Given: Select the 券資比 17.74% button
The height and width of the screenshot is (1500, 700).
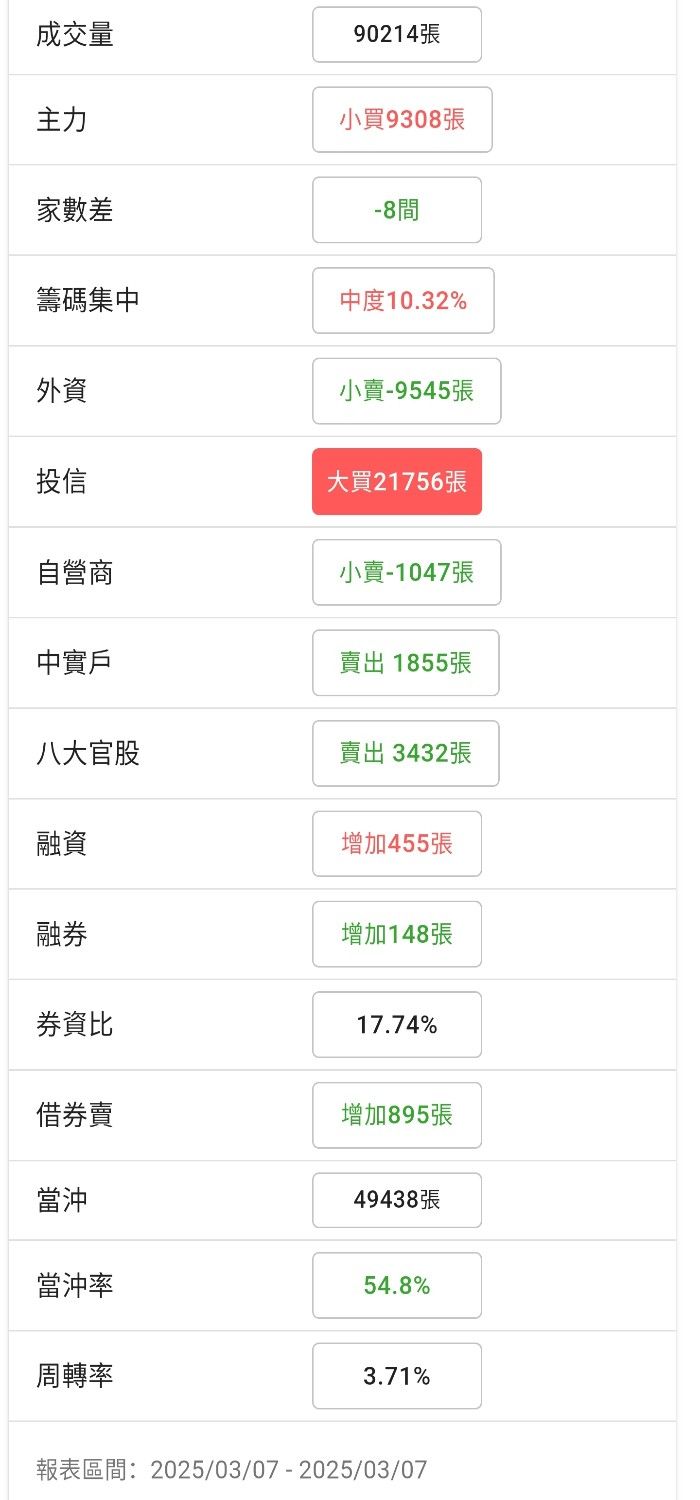Looking at the screenshot, I should coord(397,1025).
